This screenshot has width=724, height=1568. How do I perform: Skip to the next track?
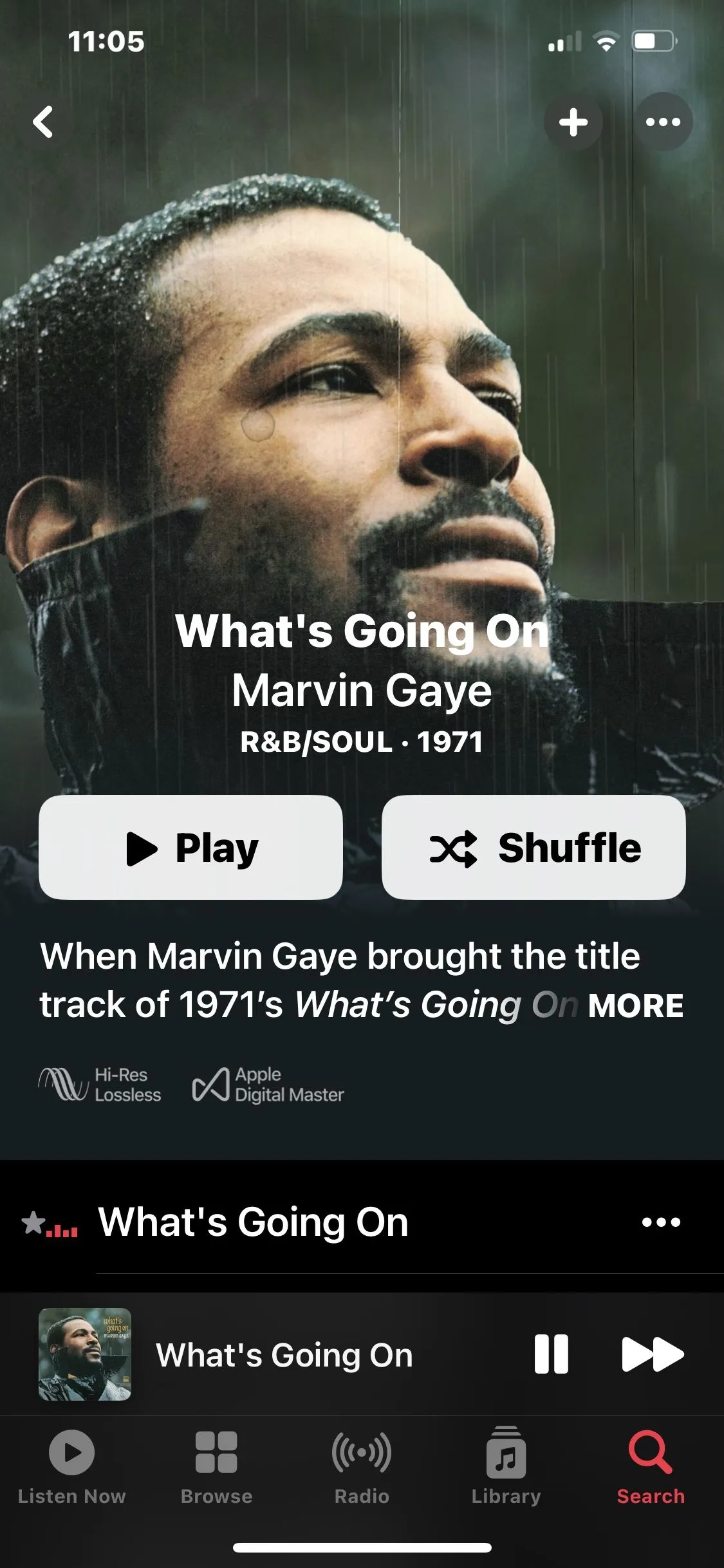click(x=652, y=1354)
